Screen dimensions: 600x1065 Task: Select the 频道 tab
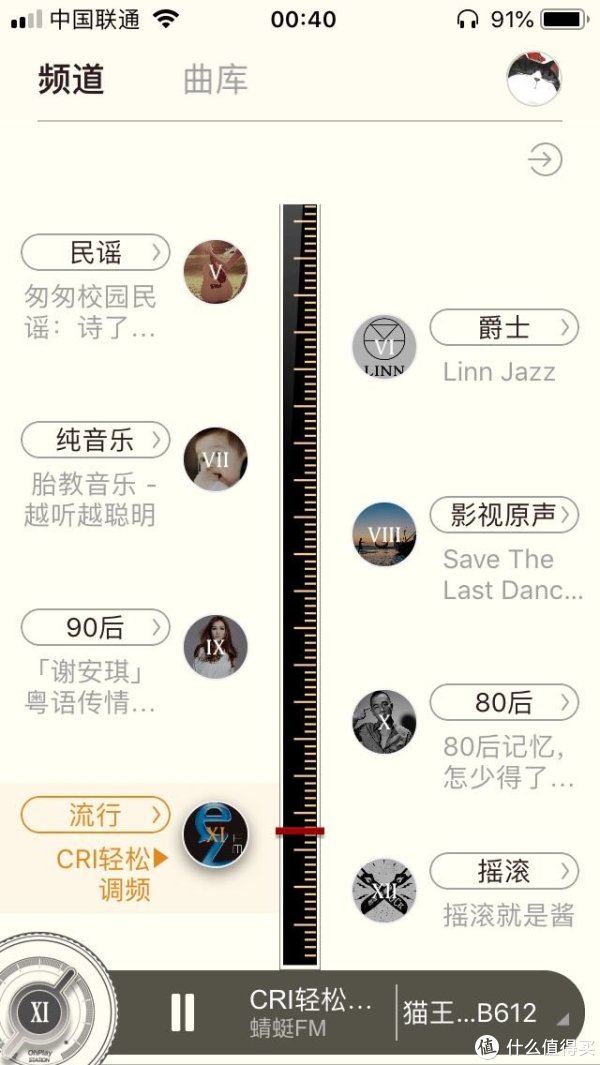click(71, 80)
